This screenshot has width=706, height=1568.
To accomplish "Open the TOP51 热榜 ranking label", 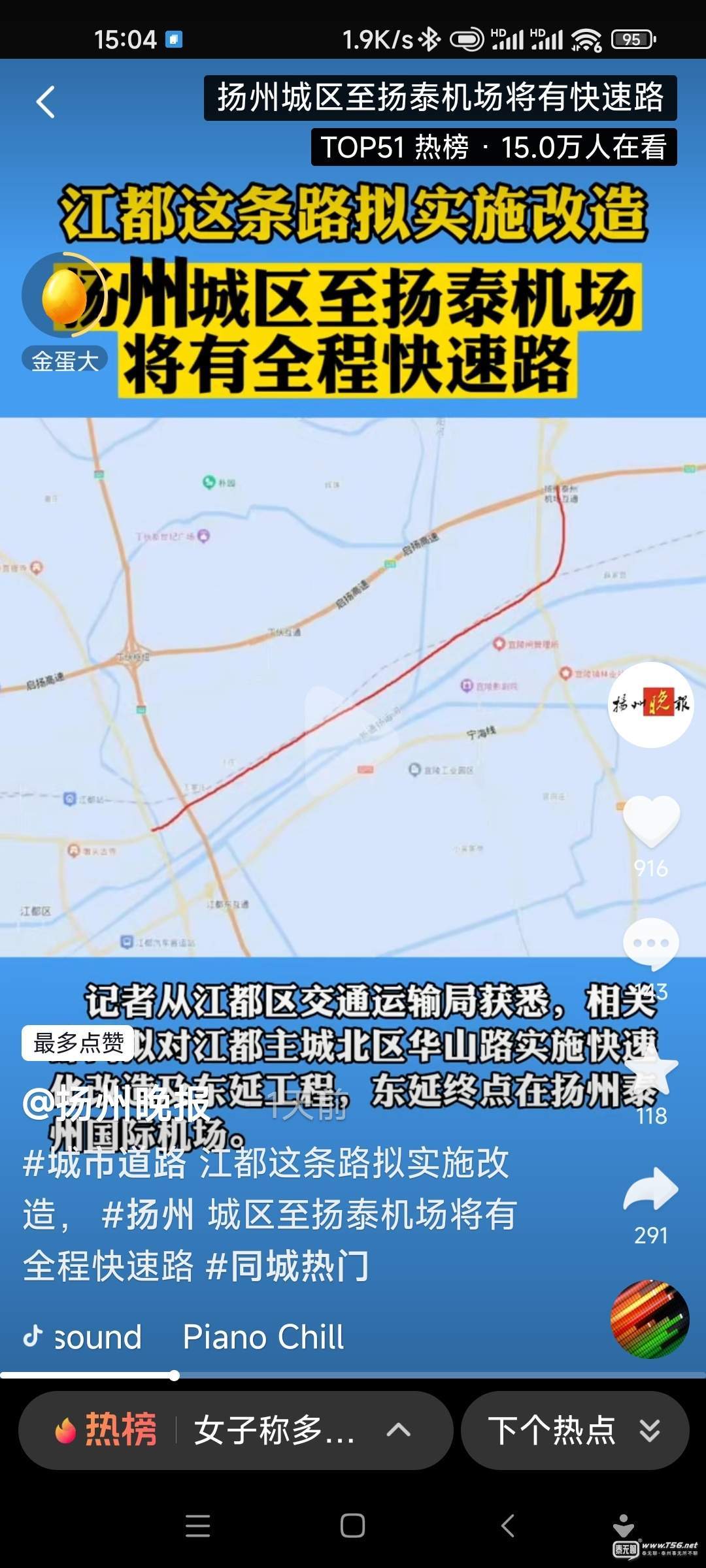I will (x=493, y=147).
